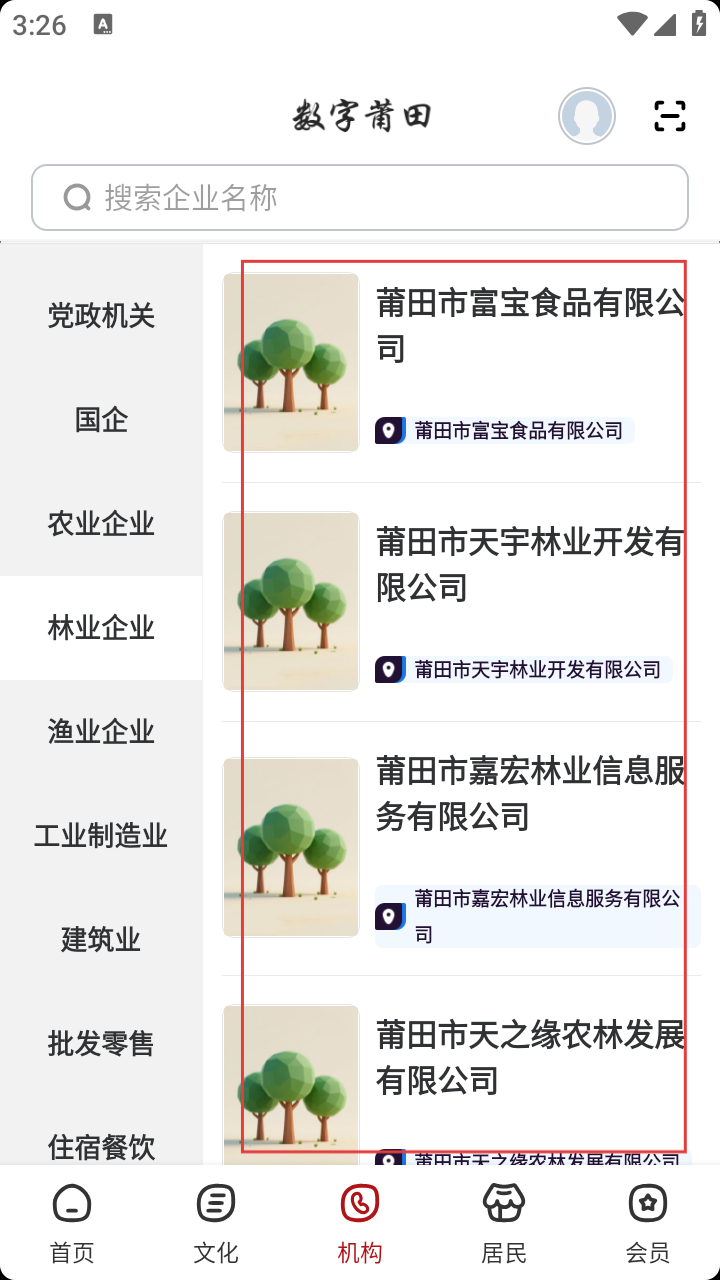
Task: Select the 国企 category
Action: click(x=101, y=420)
